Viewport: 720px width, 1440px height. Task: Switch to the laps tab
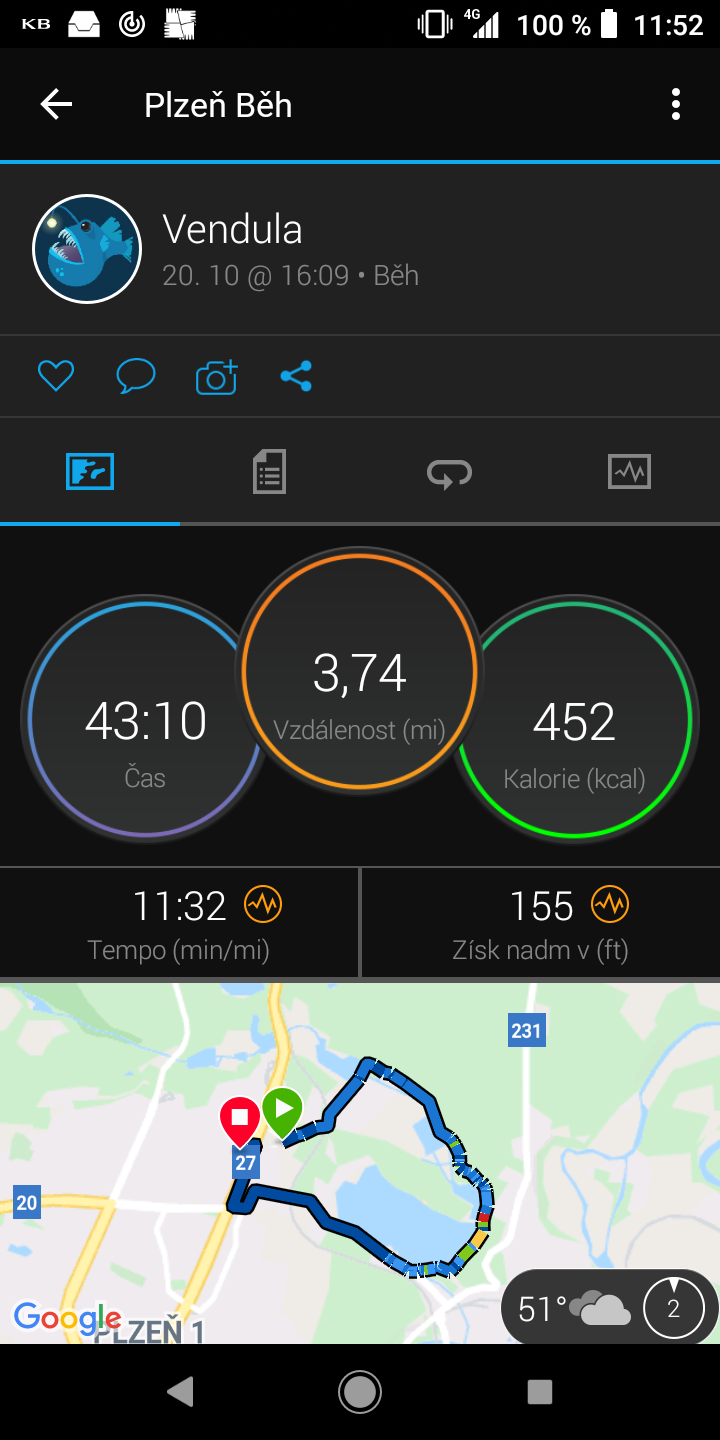pos(449,472)
